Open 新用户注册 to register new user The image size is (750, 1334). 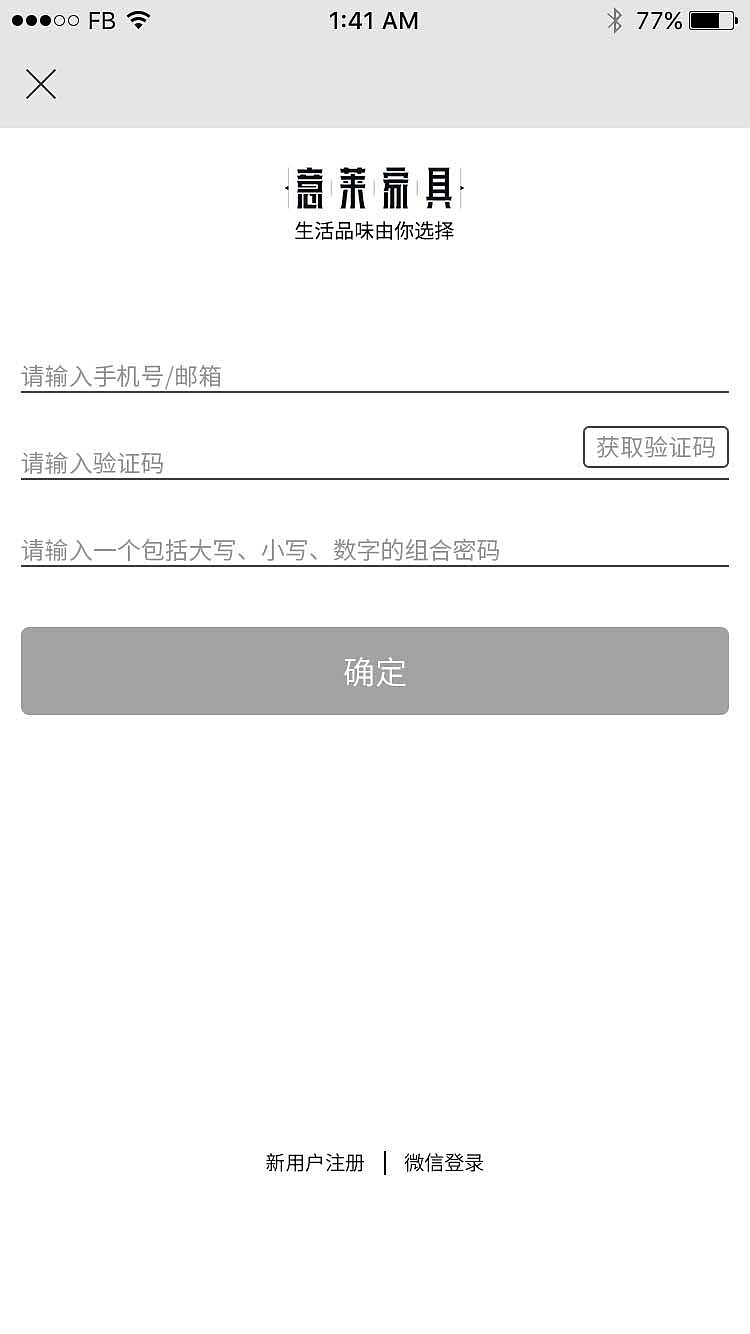pos(314,1162)
